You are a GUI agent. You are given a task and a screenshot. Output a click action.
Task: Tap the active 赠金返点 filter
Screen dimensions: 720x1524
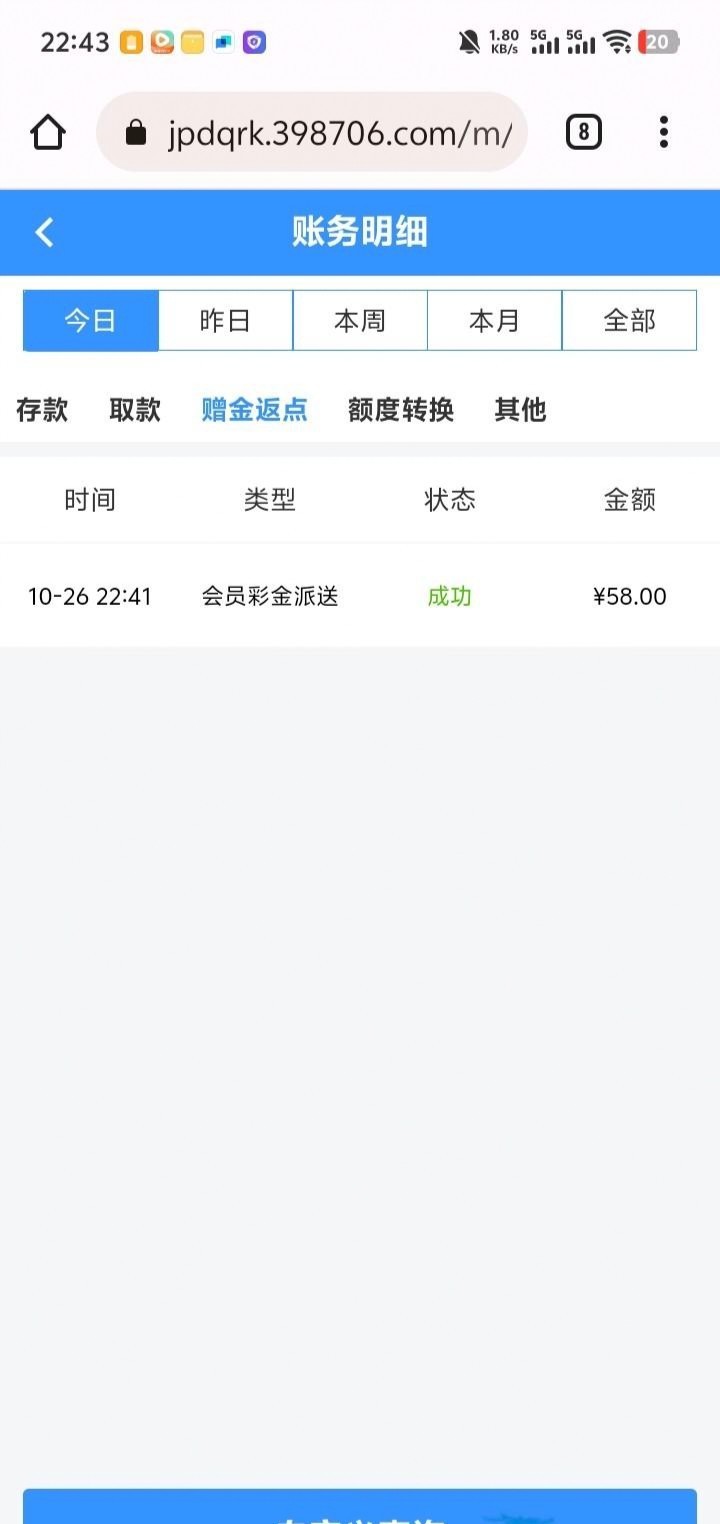point(254,410)
